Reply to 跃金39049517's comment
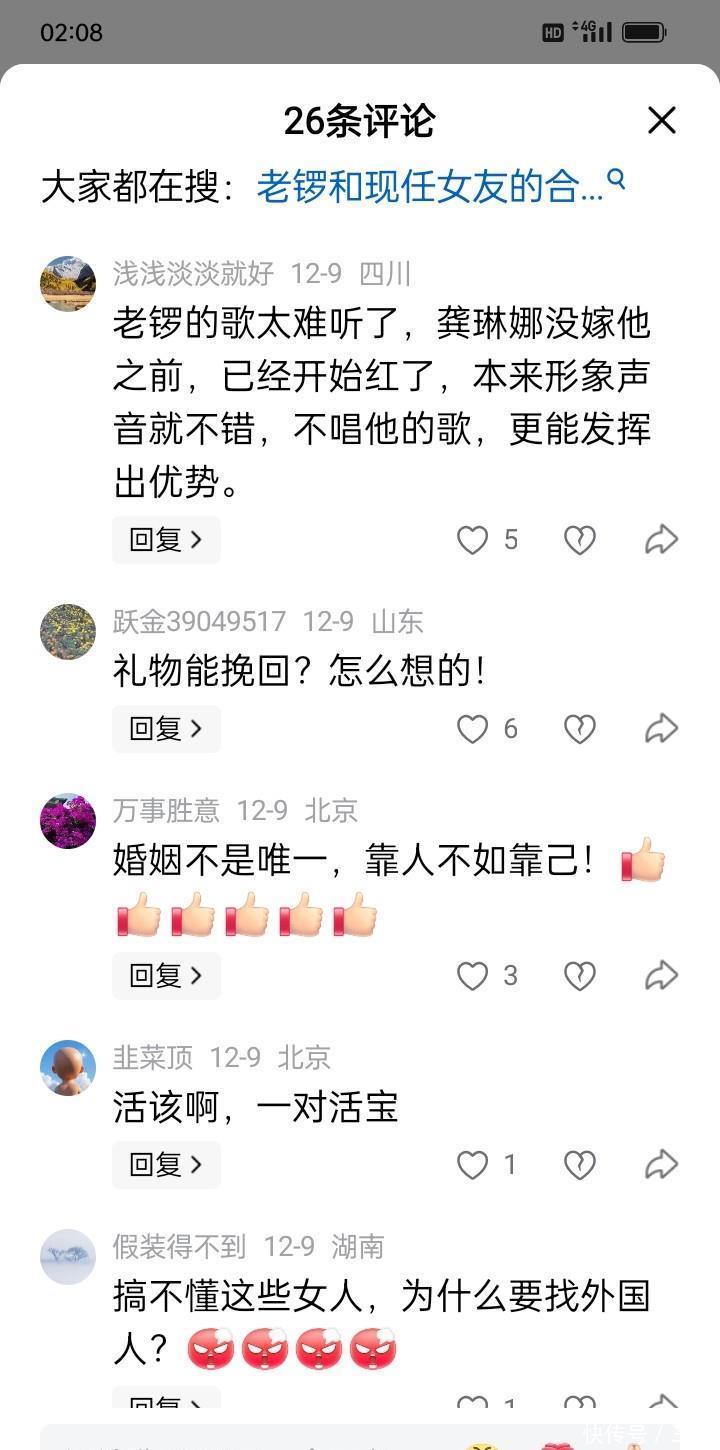Viewport: 720px width, 1450px height. [166, 729]
